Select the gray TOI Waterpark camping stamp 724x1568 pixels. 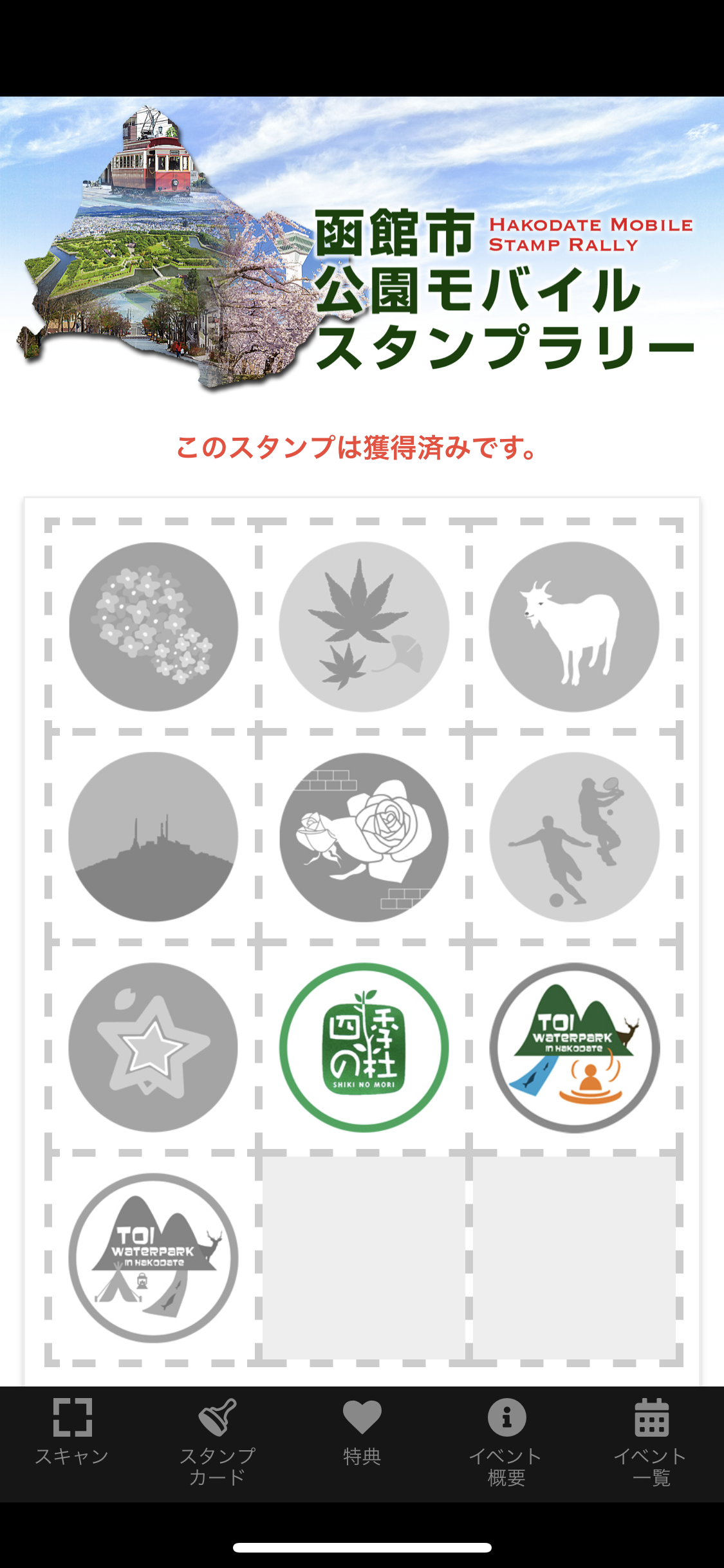click(153, 1258)
